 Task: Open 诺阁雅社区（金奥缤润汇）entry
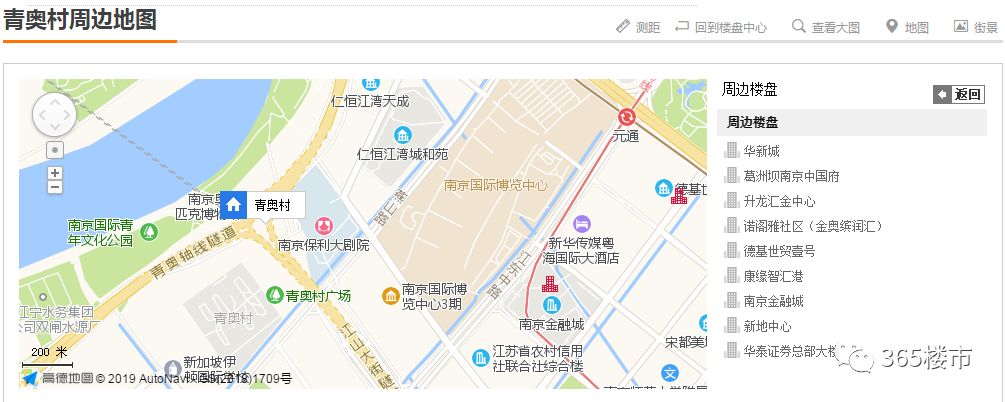coord(813,226)
